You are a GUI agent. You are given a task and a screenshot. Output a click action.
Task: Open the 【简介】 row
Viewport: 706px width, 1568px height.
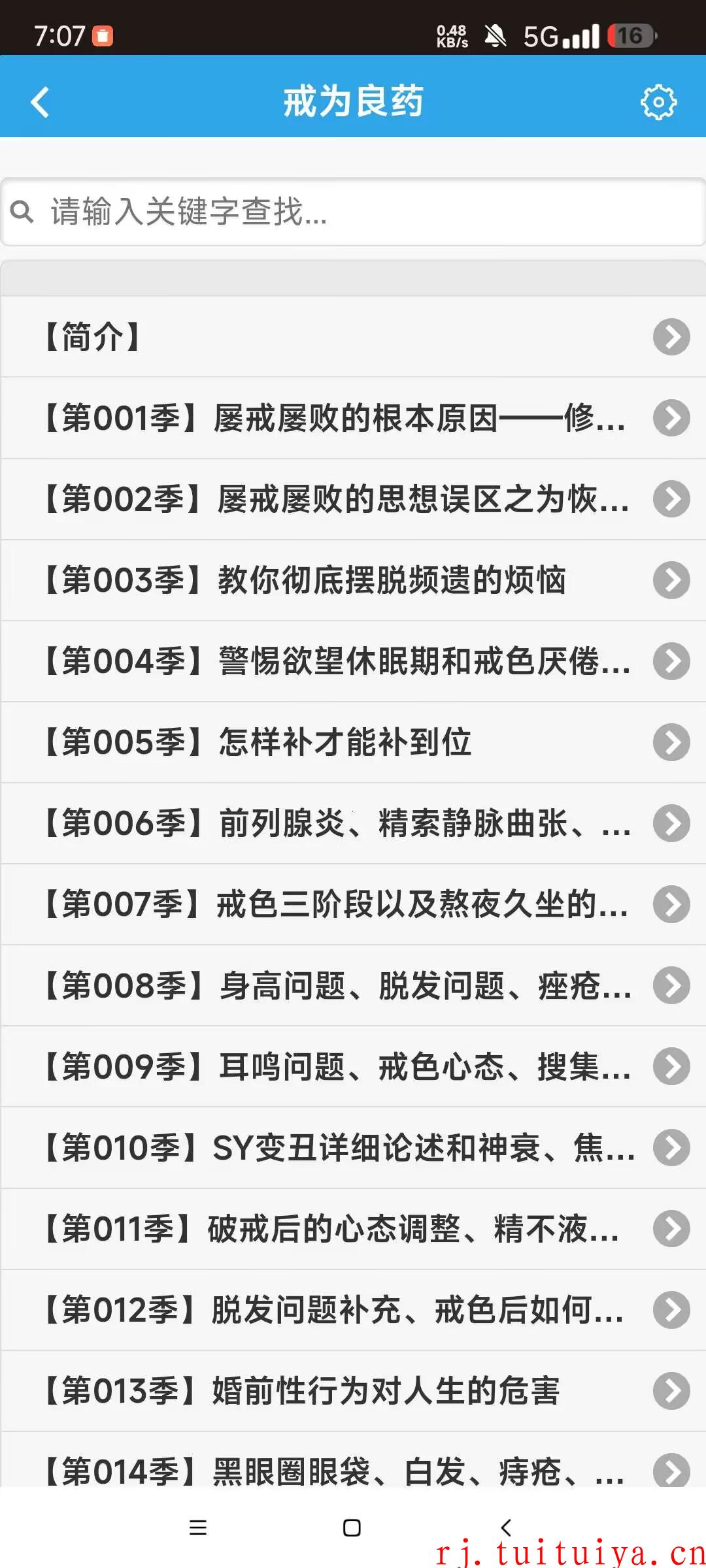(x=353, y=336)
